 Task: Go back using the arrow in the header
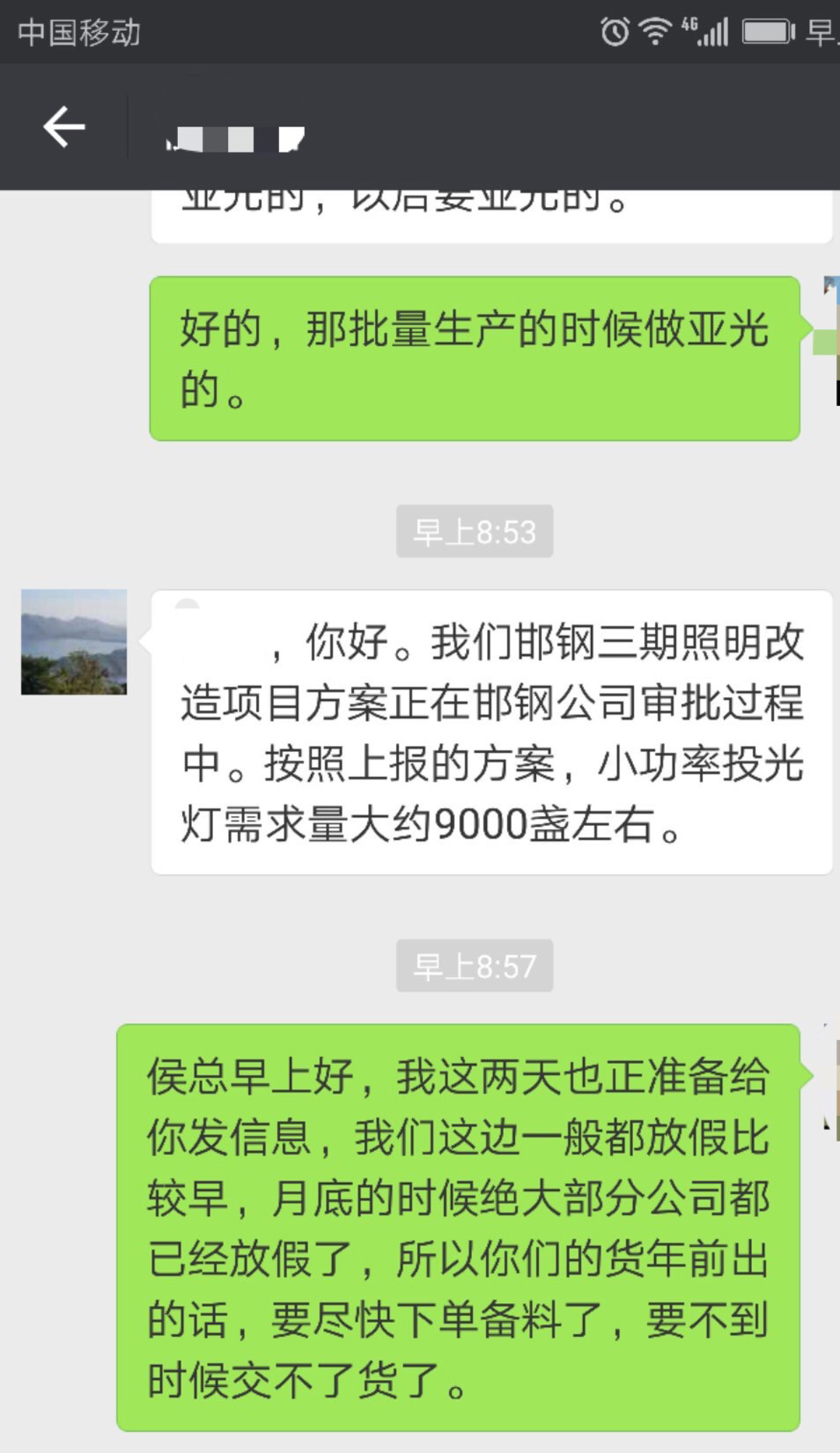tap(64, 127)
